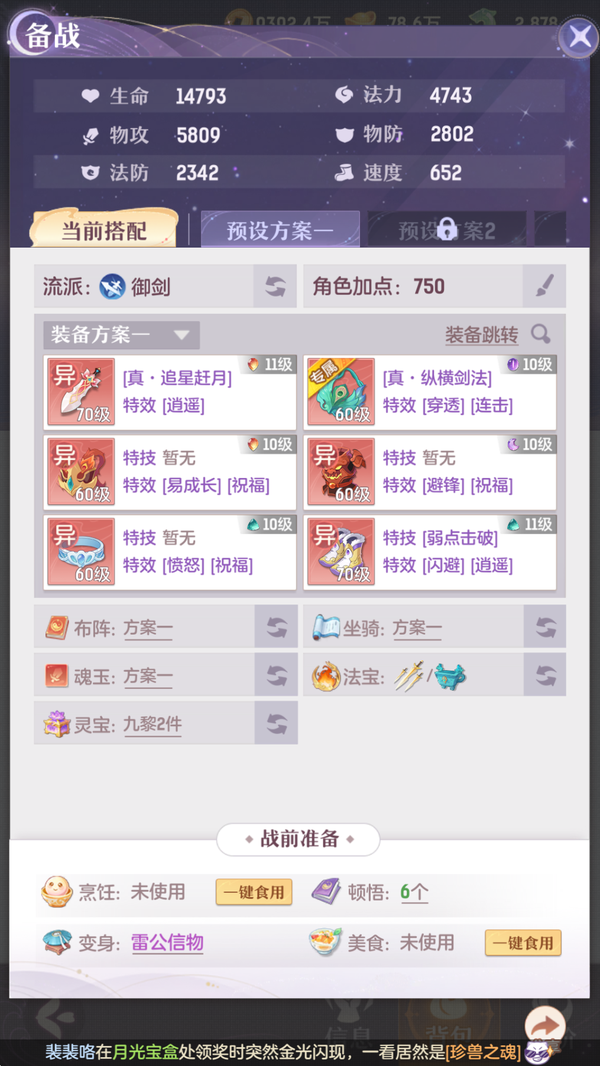This screenshot has width=600, height=1066.
Task: View the 真·追星赶月 weapon card
Action: [x=170, y=392]
